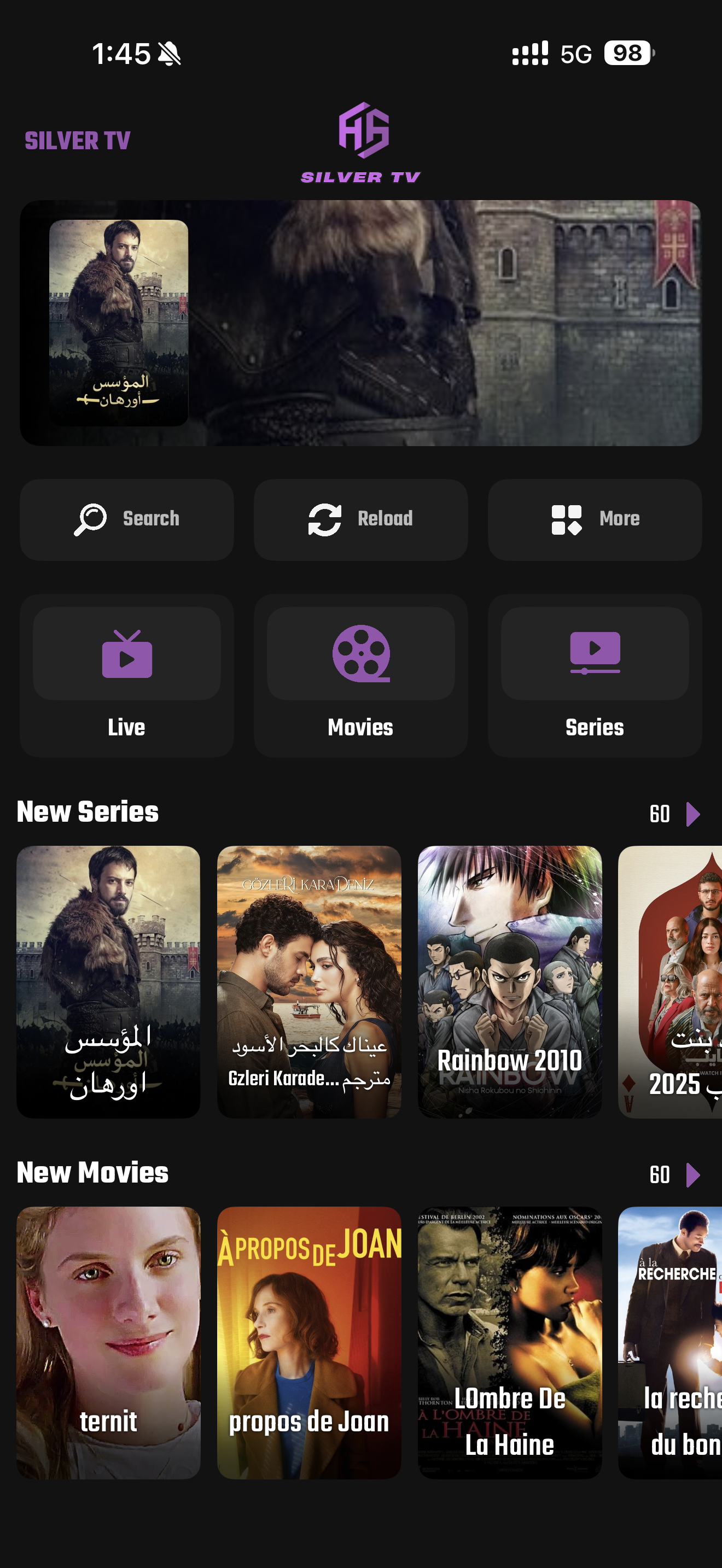Image resolution: width=722 pixels, height=1568 pixels.
Task: Open the Gzleri Karadeniz series card
Action: click(x=308, y=981)
